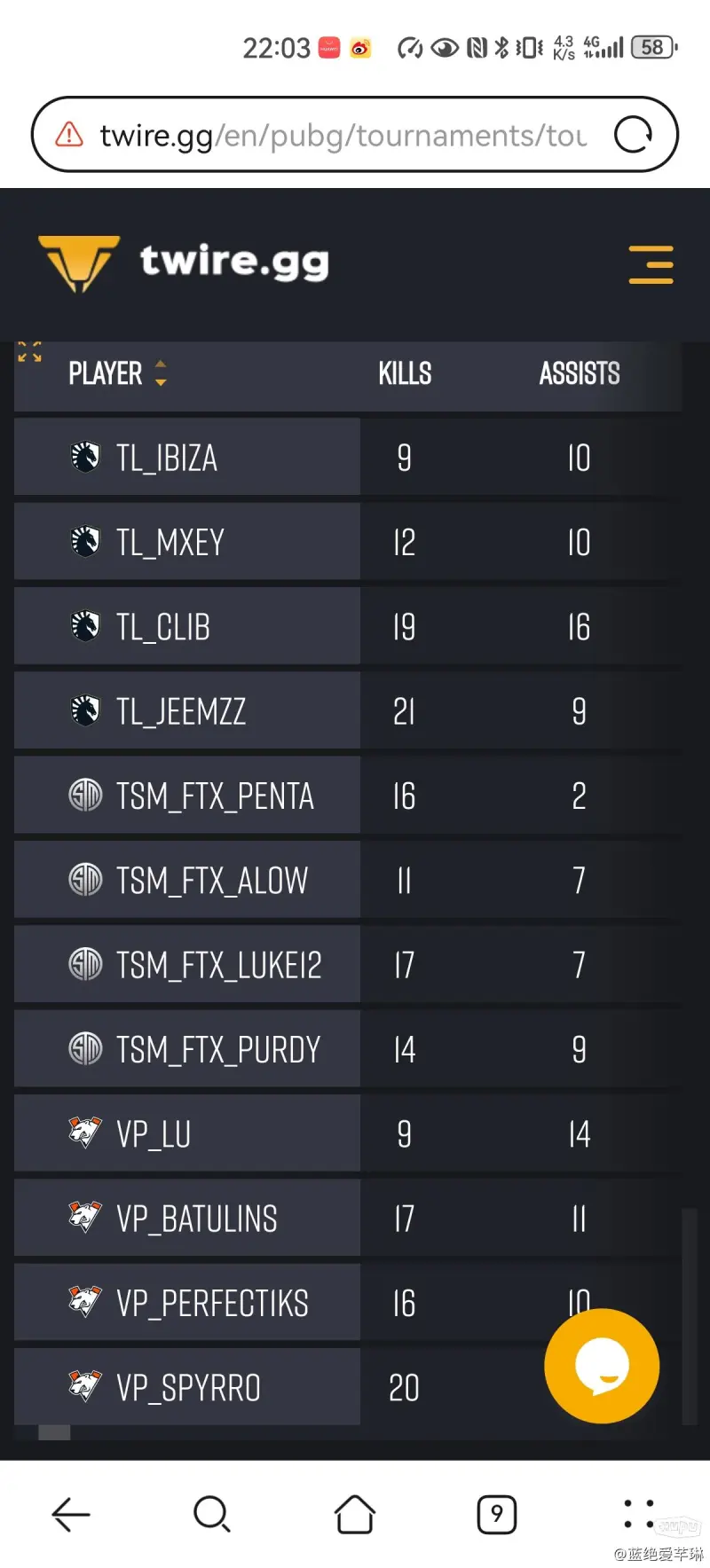Go to the browser home page

pos(354,1514)
